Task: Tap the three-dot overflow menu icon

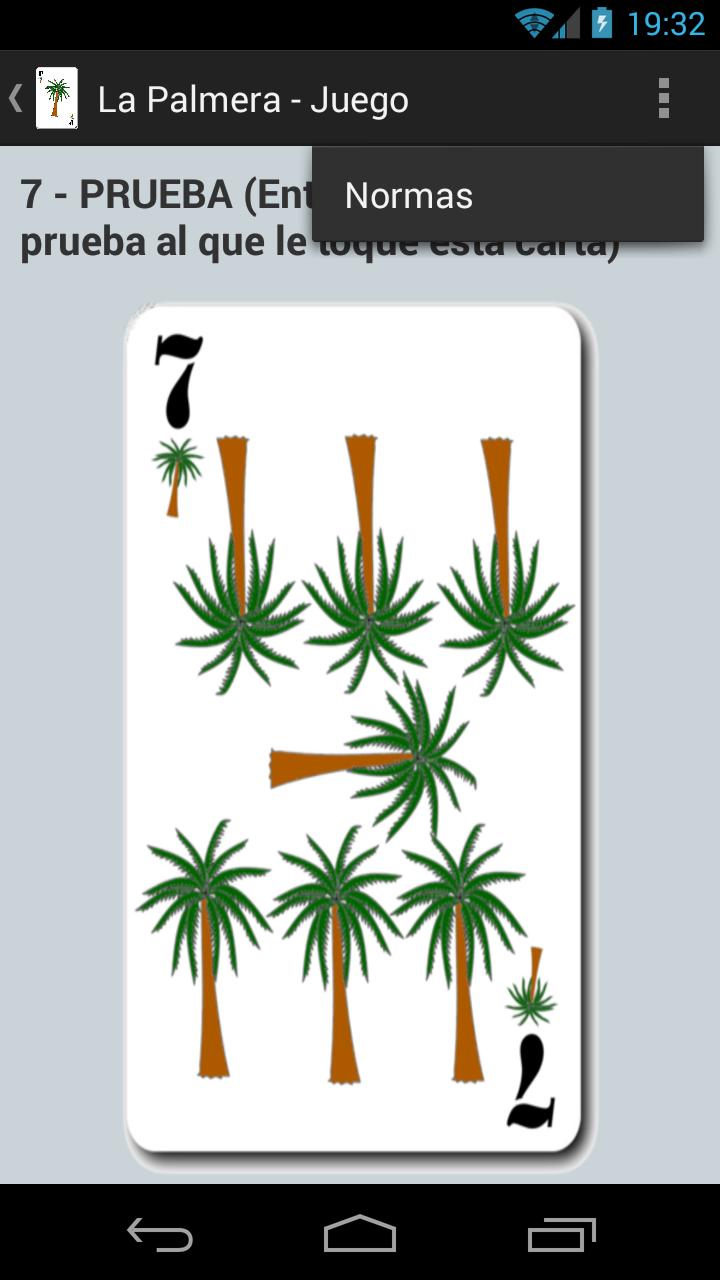Action: coord(663,99)
